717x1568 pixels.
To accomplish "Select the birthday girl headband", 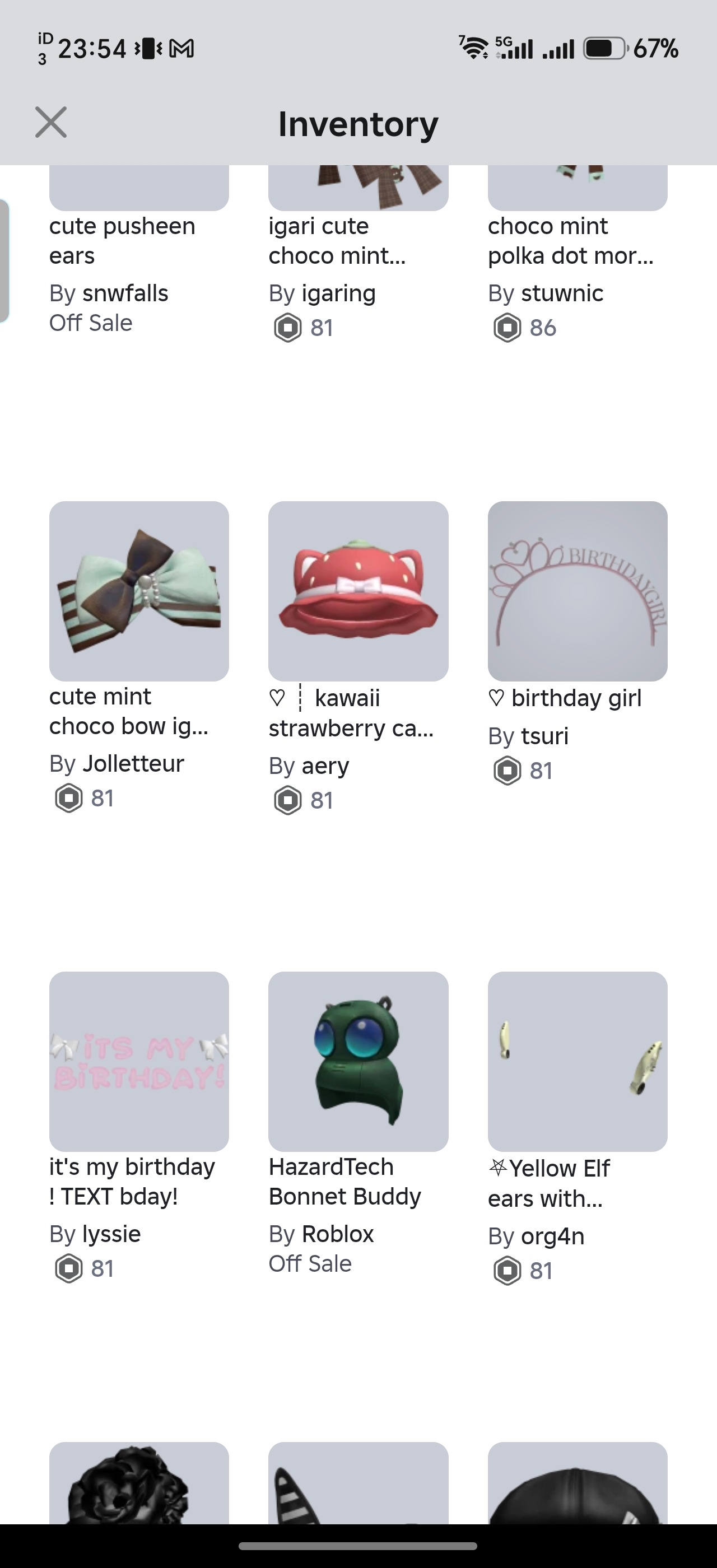I will pyautogui.click(x=578, y=591).
